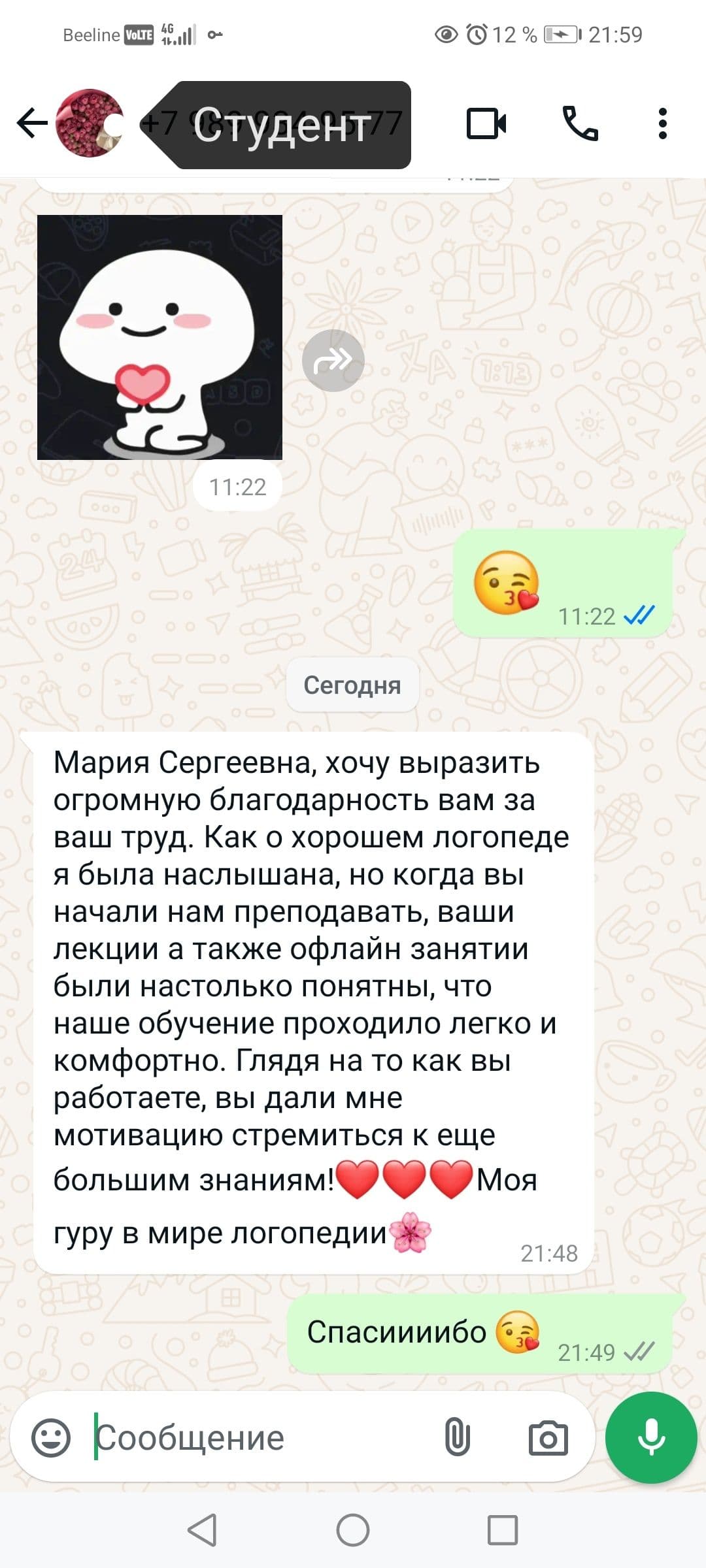Start a voice call

(x=580, y=123)
